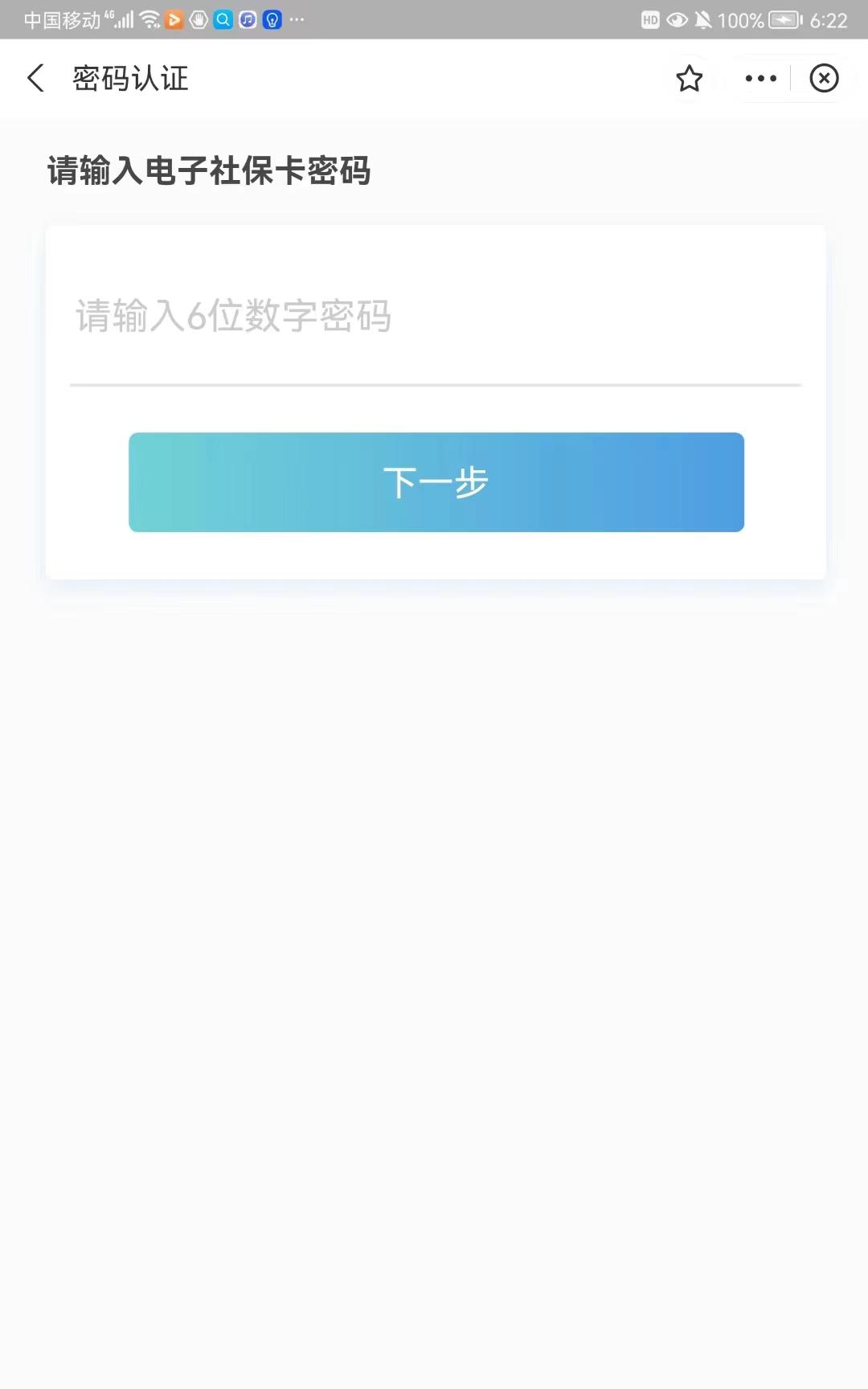The width and height of the screenshot is (868, 1389).
Task: Tap the circular close icon top right
Action: pos(824,78)
